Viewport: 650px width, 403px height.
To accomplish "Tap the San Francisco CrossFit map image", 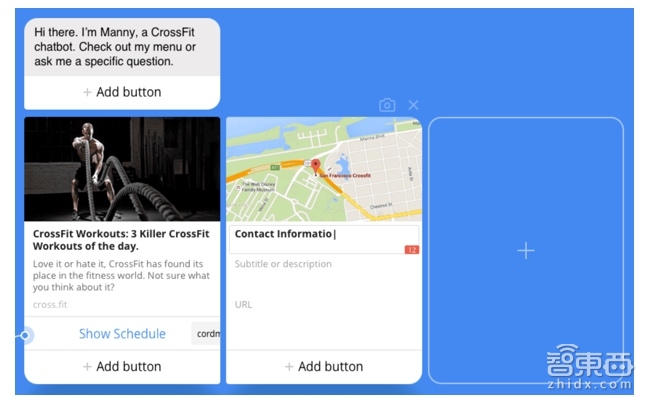I will tap(323, 169).
